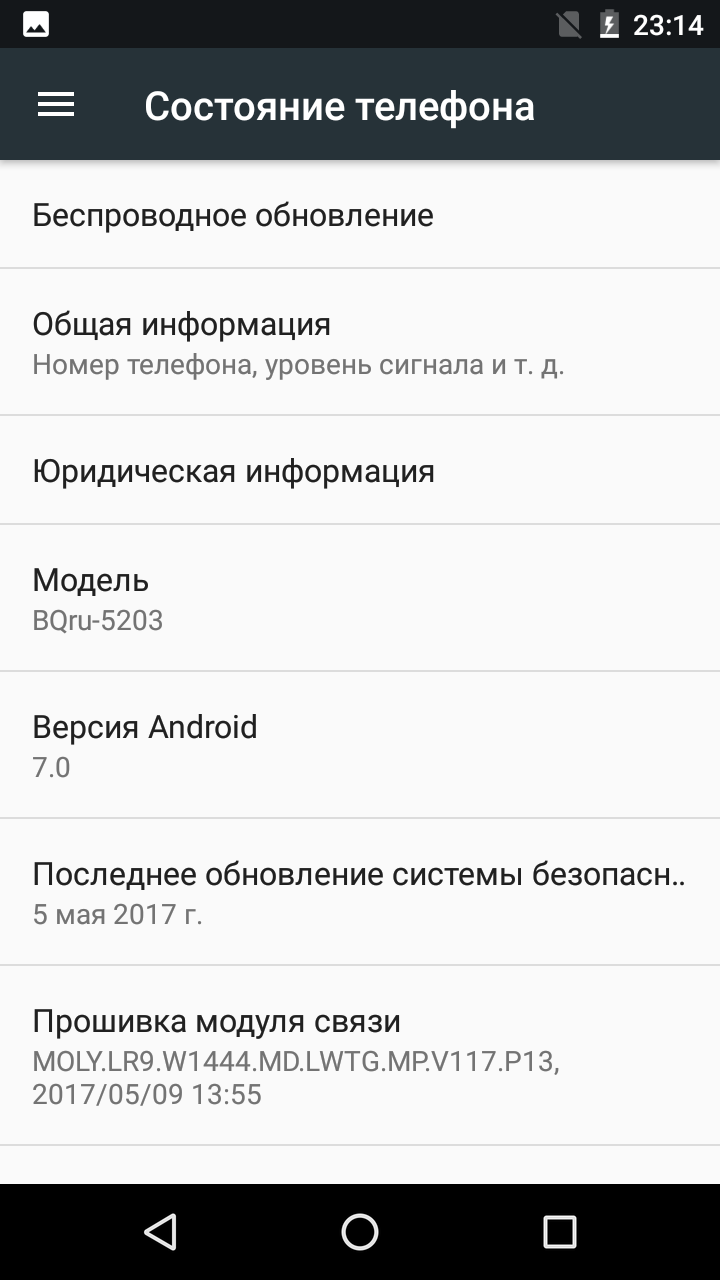The image size is (720, 1280).
Task: Open Общая информация
Action: click(360, 342)
